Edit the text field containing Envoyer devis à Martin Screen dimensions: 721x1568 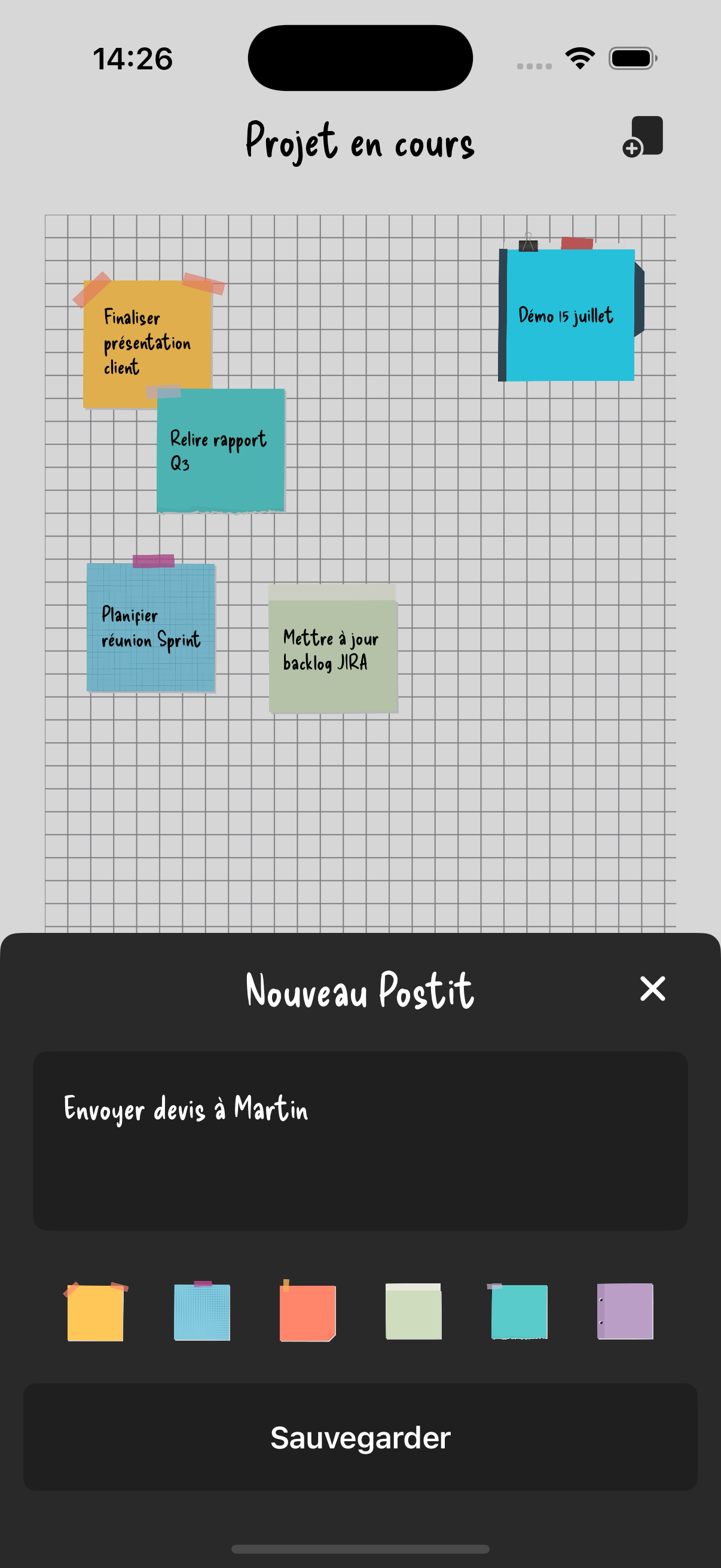(360, 1139)
